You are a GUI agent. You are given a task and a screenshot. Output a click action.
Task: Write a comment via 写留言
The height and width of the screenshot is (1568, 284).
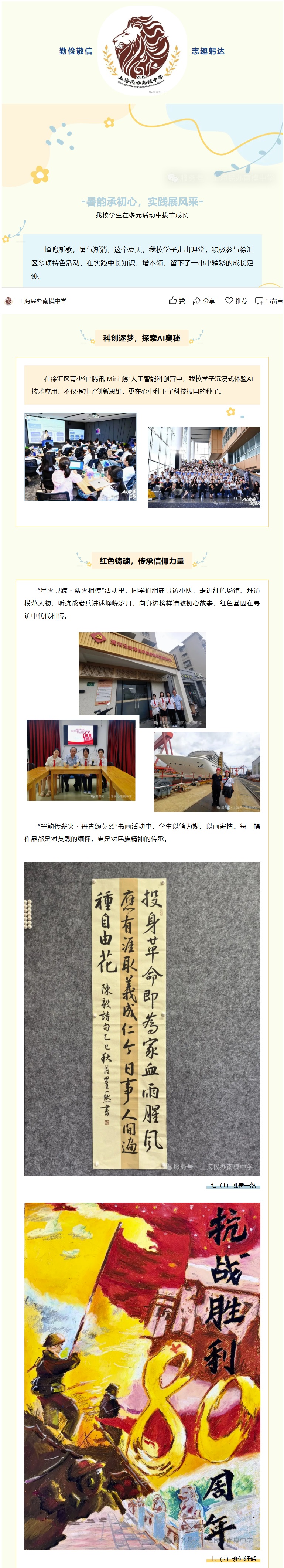269,301
